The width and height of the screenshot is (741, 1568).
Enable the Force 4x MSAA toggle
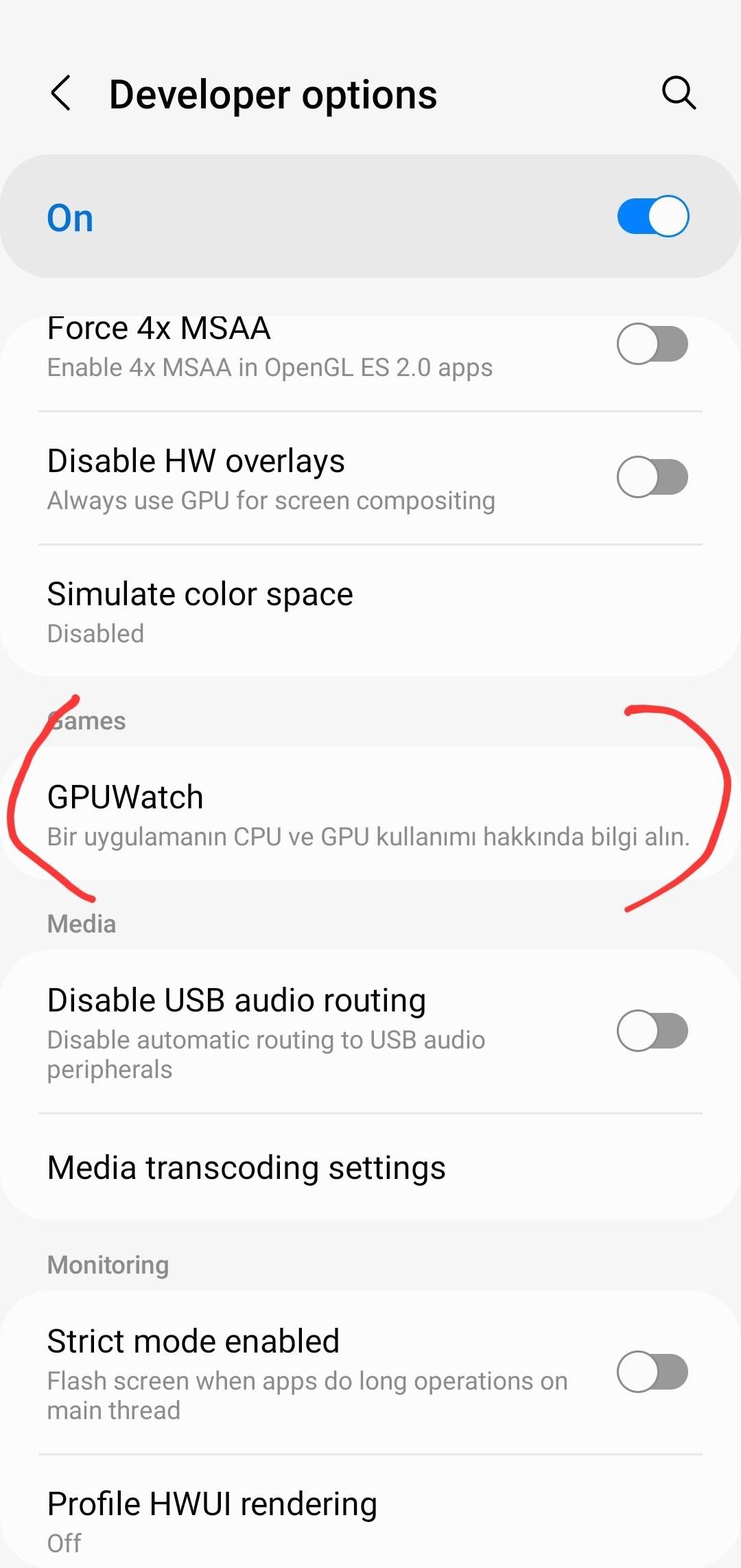coord(652,344)
